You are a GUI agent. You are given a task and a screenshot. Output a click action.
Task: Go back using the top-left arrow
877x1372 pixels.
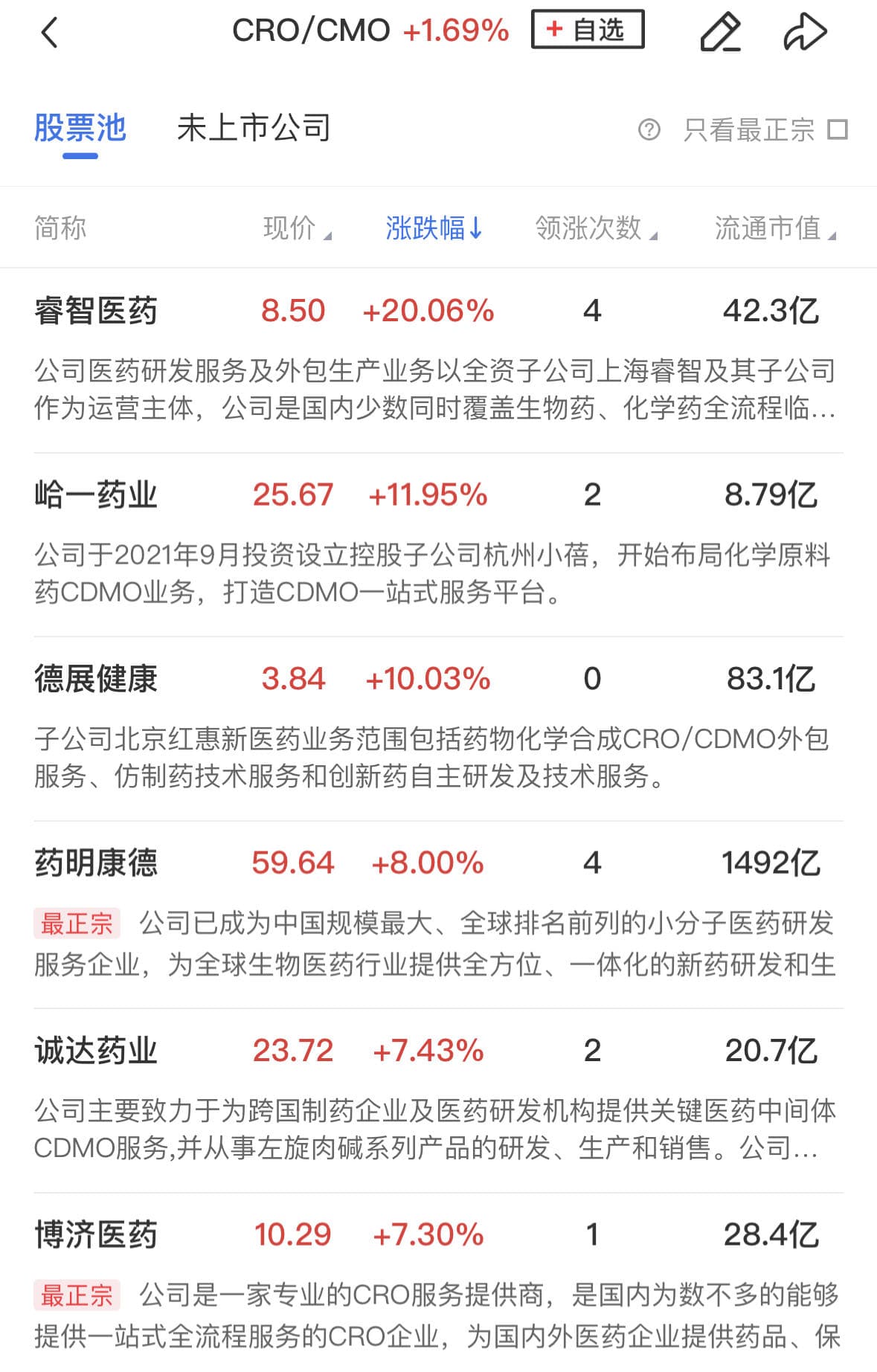point(49,33)
